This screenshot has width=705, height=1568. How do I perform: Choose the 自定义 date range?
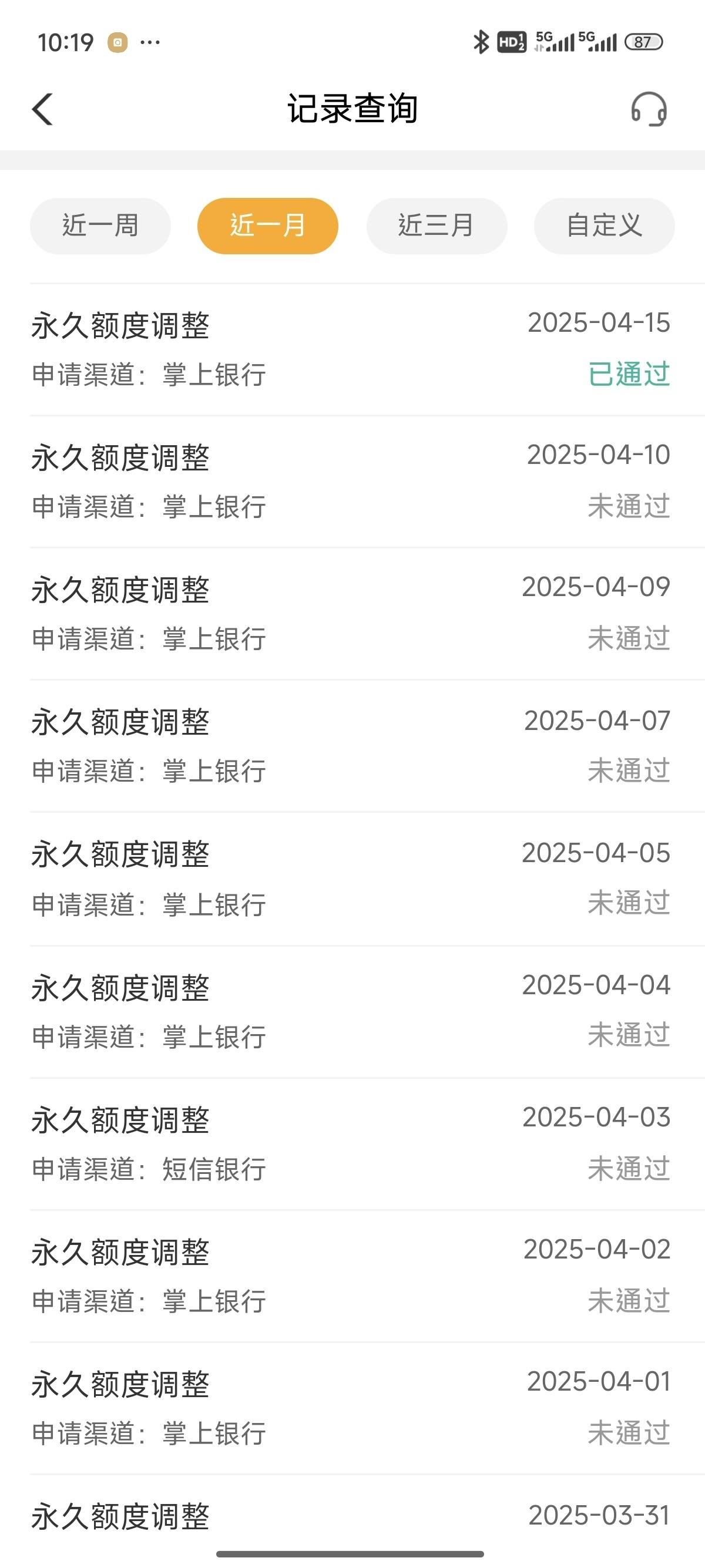605,226
